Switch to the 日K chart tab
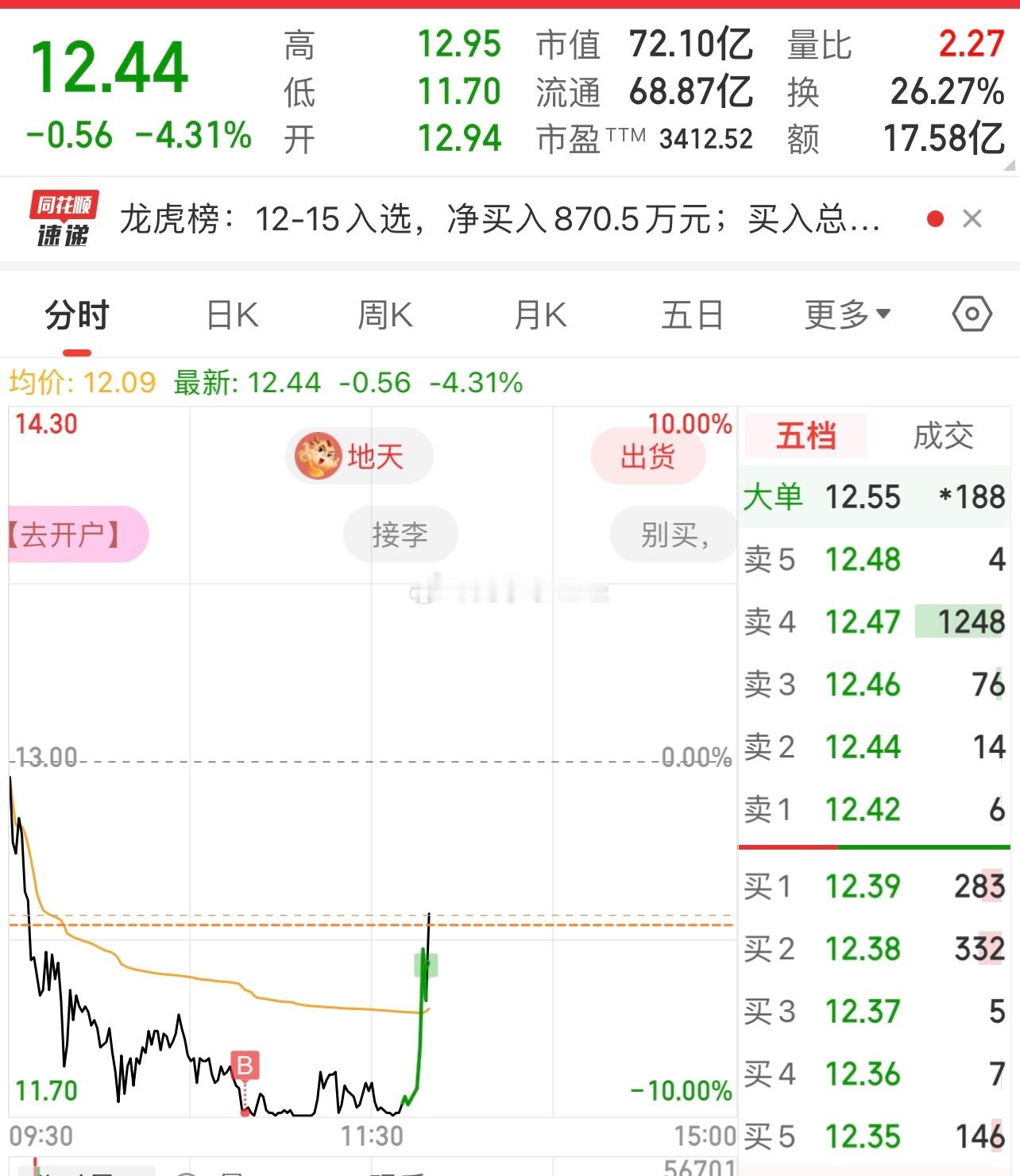 pos(231,314)
